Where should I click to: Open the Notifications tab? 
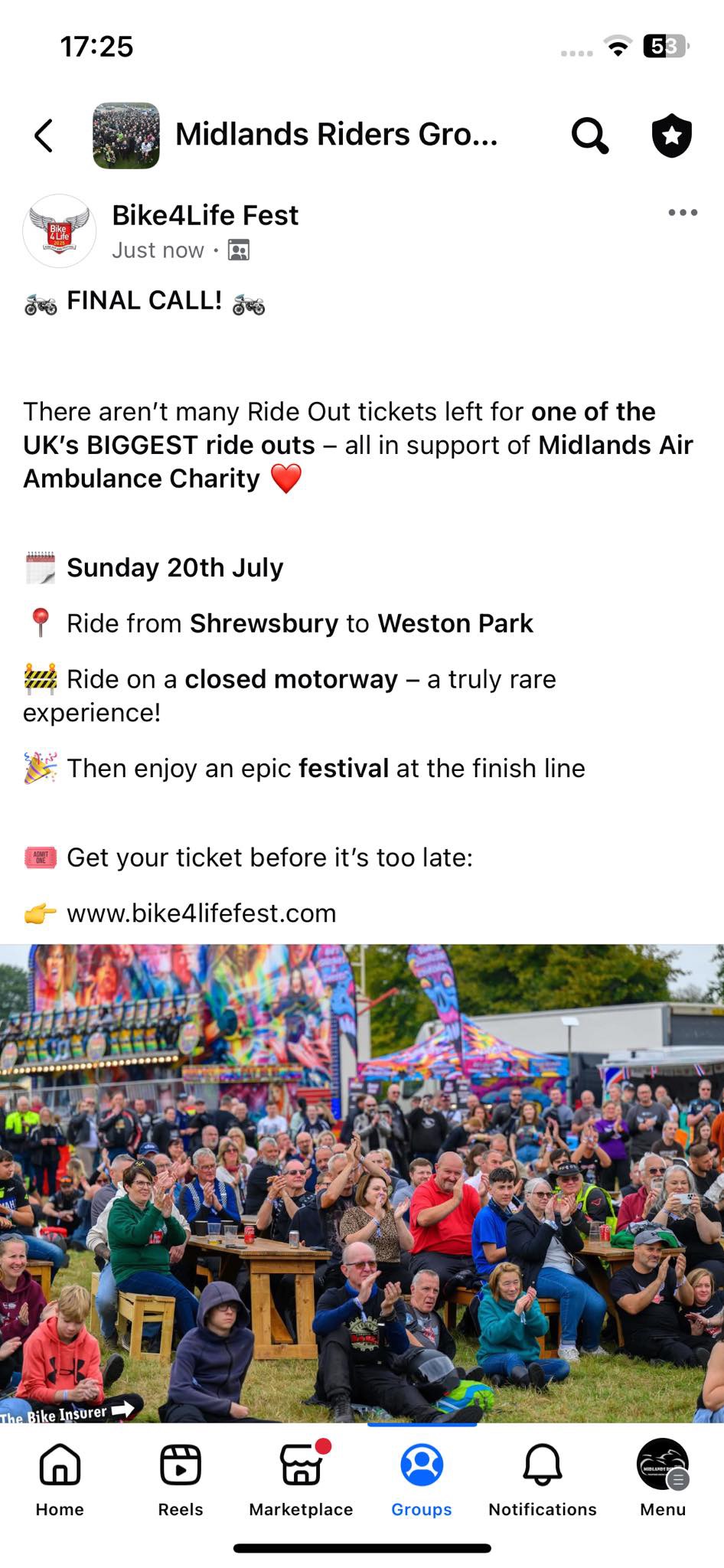pos(542,1478)
